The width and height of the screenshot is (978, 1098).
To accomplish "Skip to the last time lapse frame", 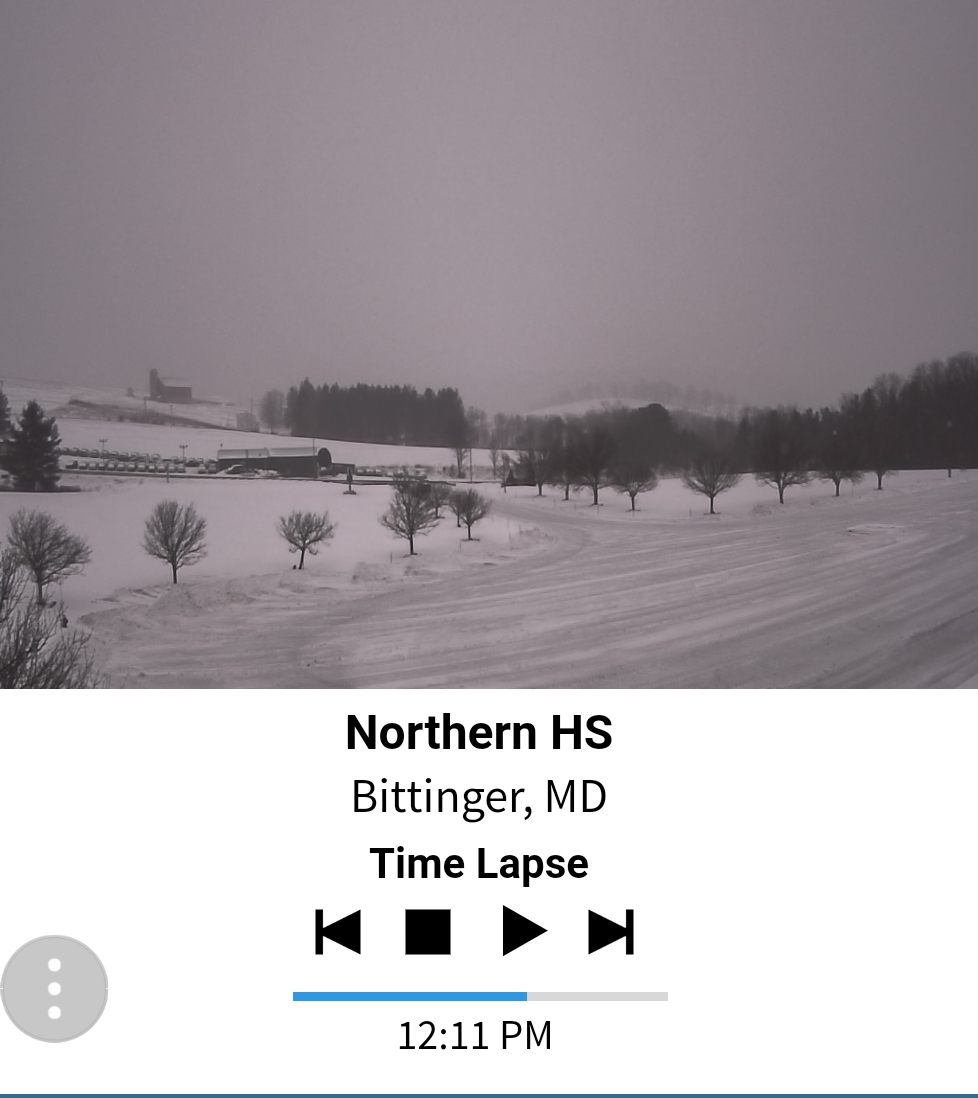I will [611, 932].
